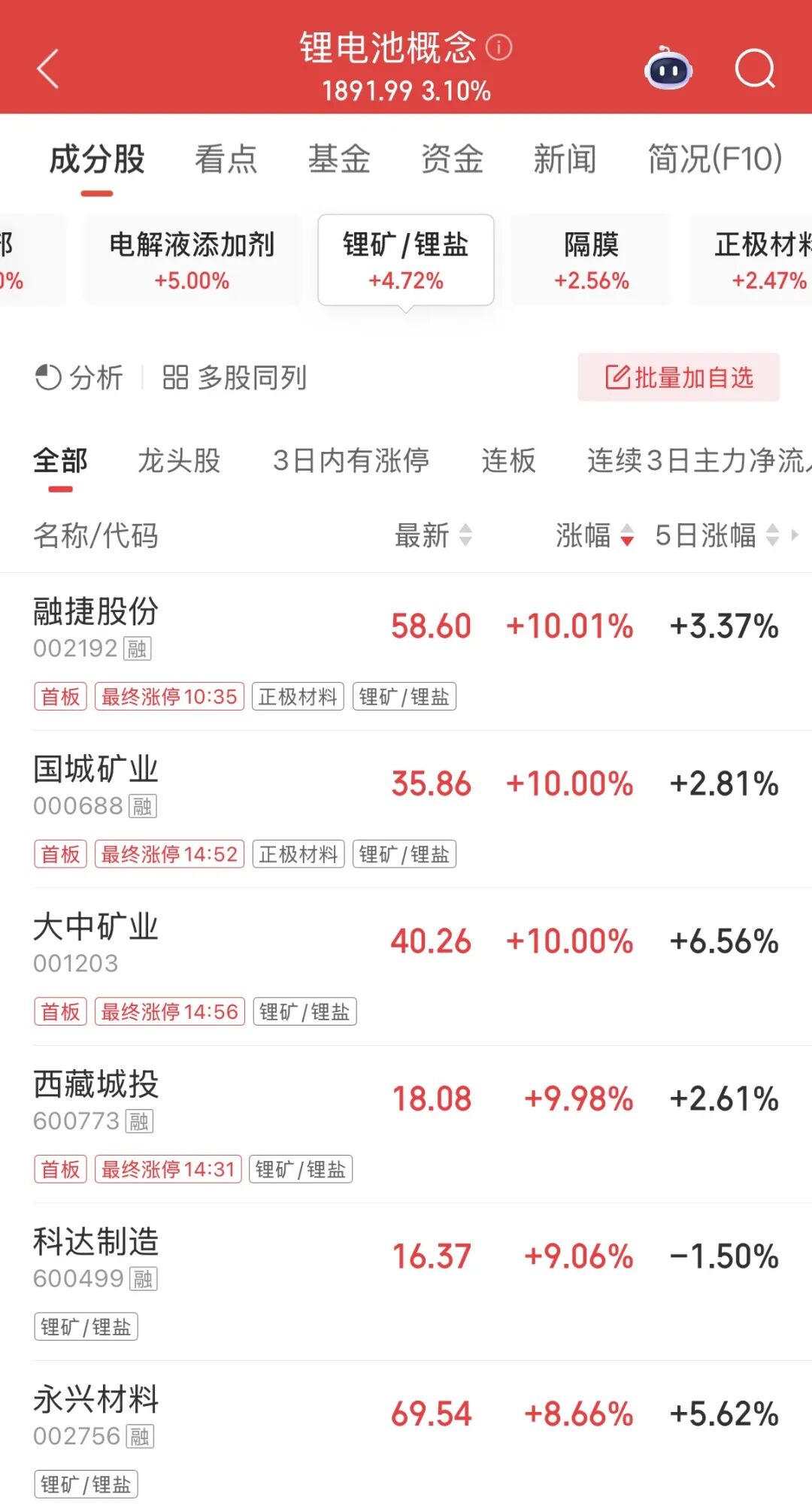
Task: Tap the info icon beside 锂电池概念
Action: point(498,47)
